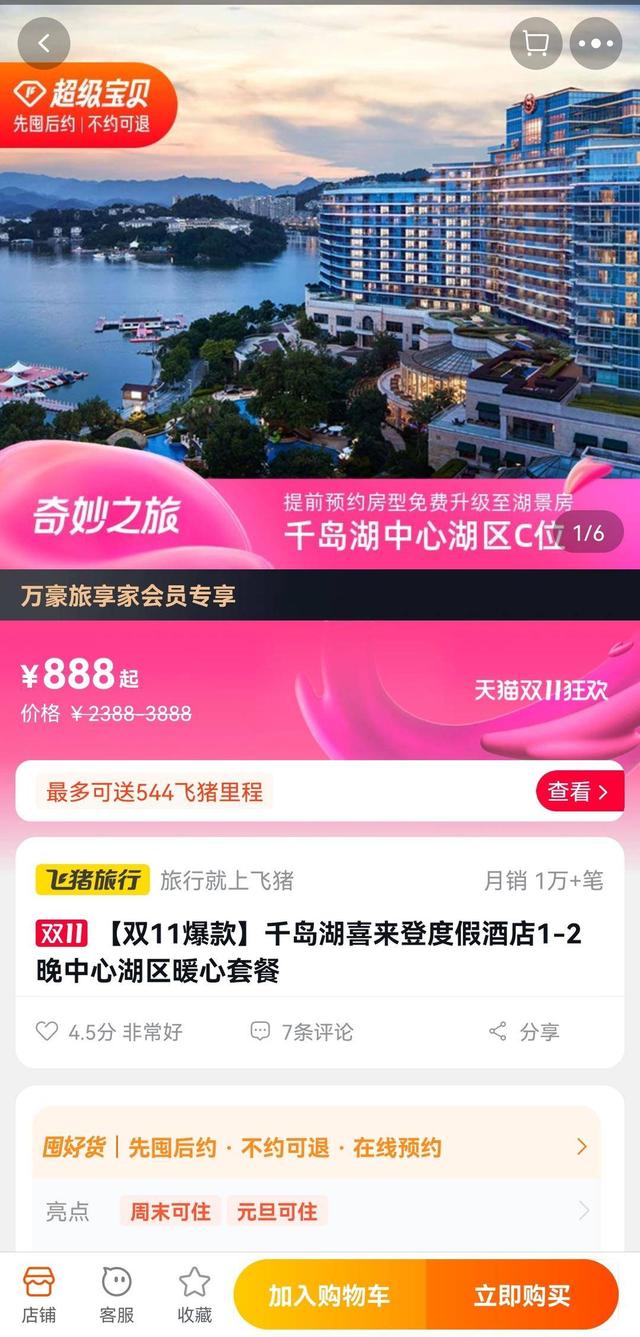
Task: Contact 客服 customer service
Action: 117,1294
